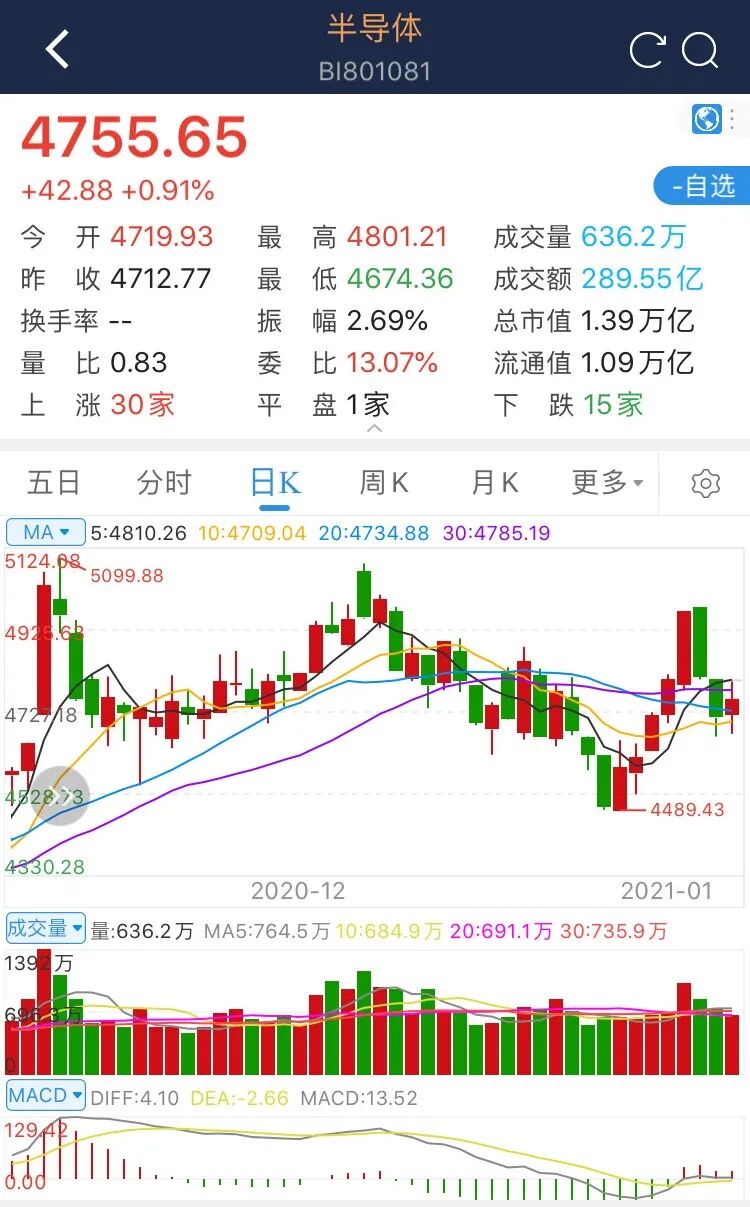Switch to the 分时 tab
This screenshot has height=1207, width=750.
[x=164, y=483]
